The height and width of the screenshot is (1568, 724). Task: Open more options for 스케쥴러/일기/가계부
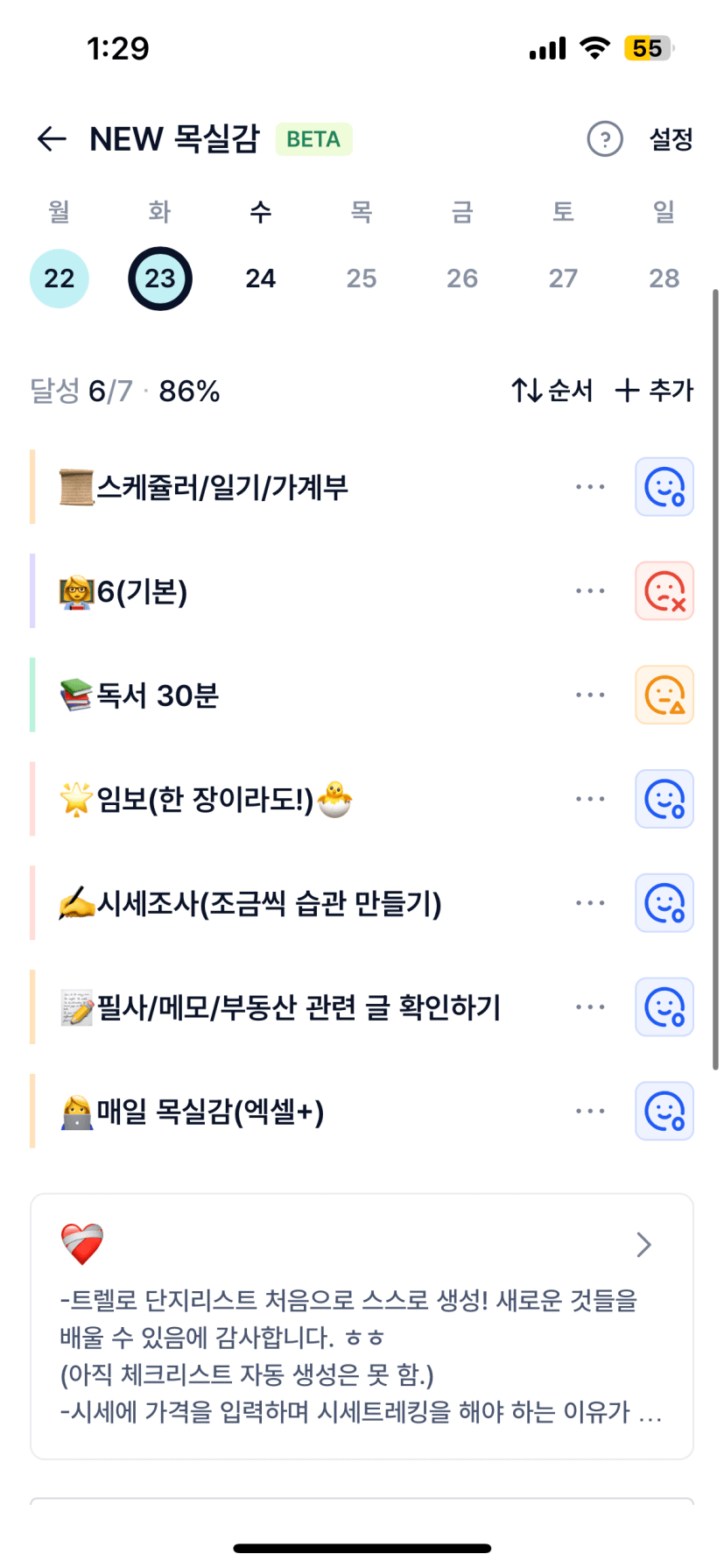590,487
